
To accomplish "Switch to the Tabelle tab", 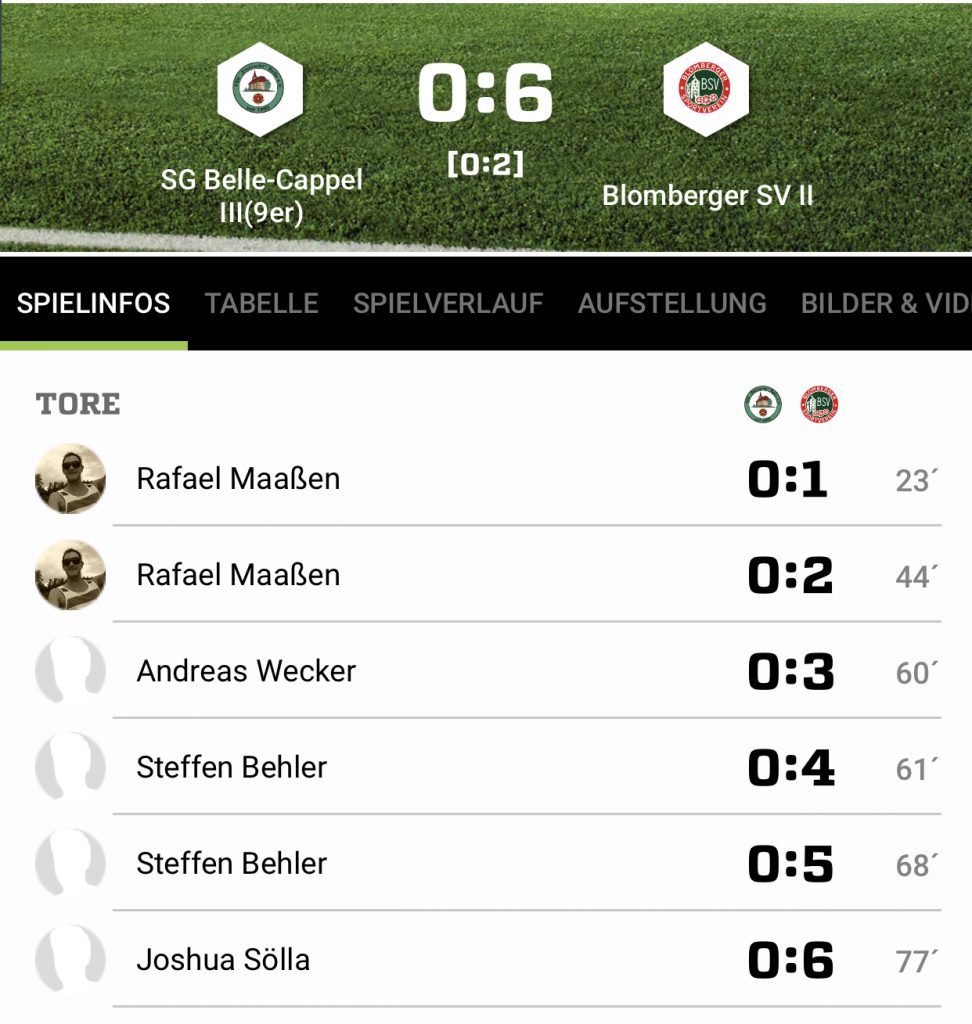I will pos(261,303).
